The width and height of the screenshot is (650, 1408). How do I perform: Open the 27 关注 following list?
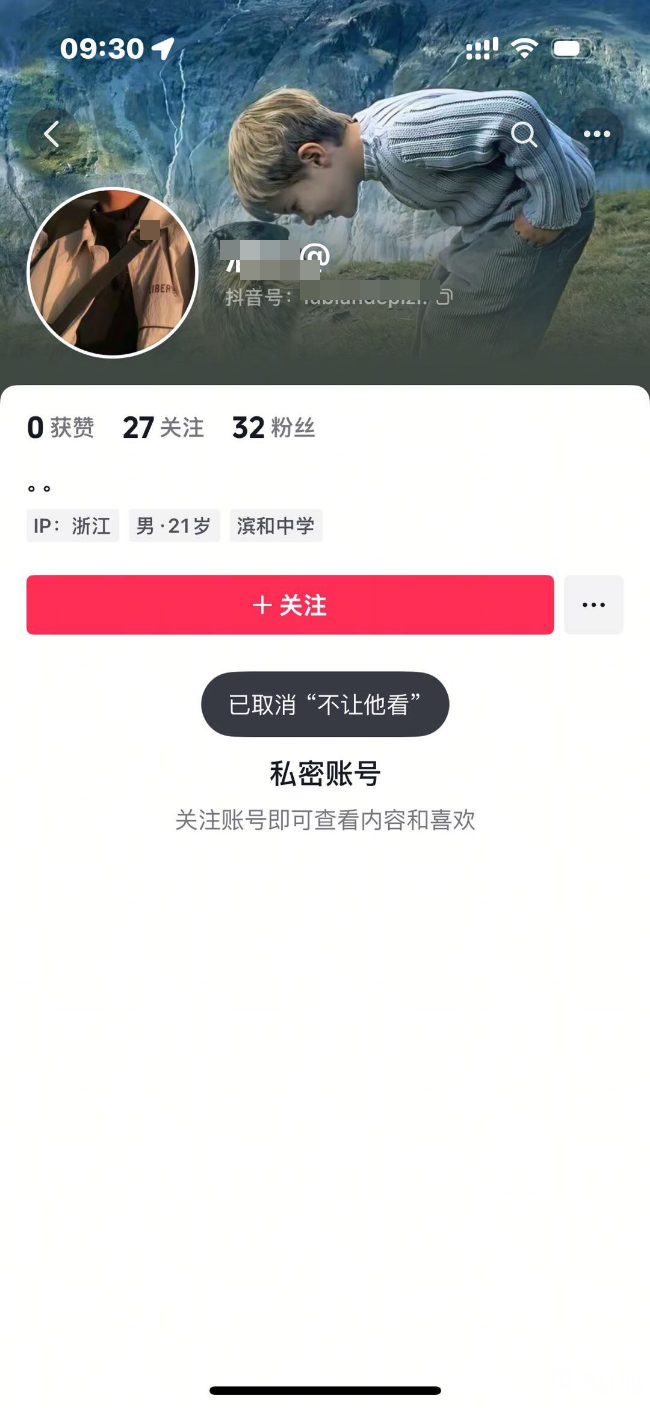pos(163,428)
